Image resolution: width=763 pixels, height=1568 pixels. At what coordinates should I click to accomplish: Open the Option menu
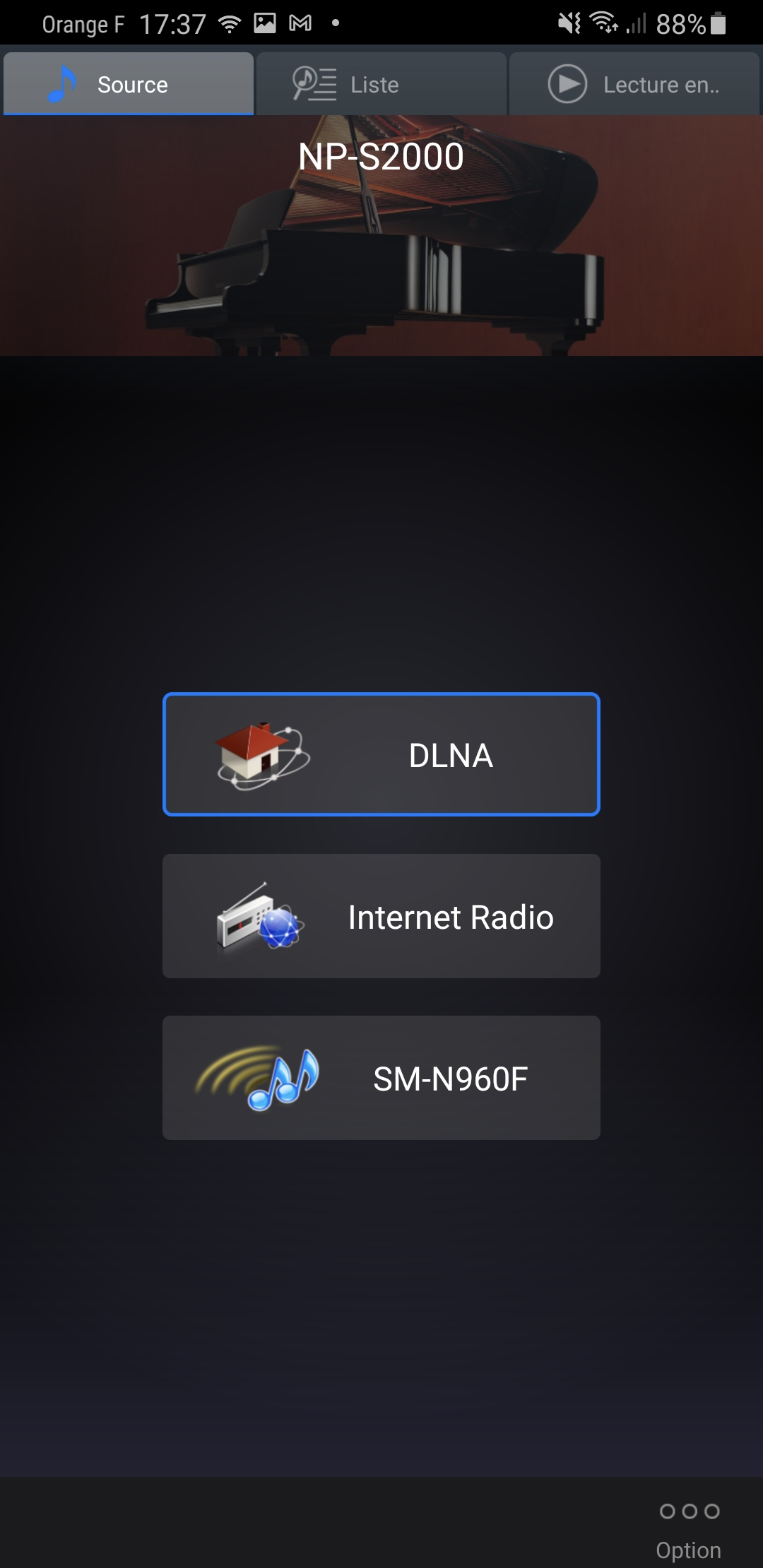[x=689, y=1531]
